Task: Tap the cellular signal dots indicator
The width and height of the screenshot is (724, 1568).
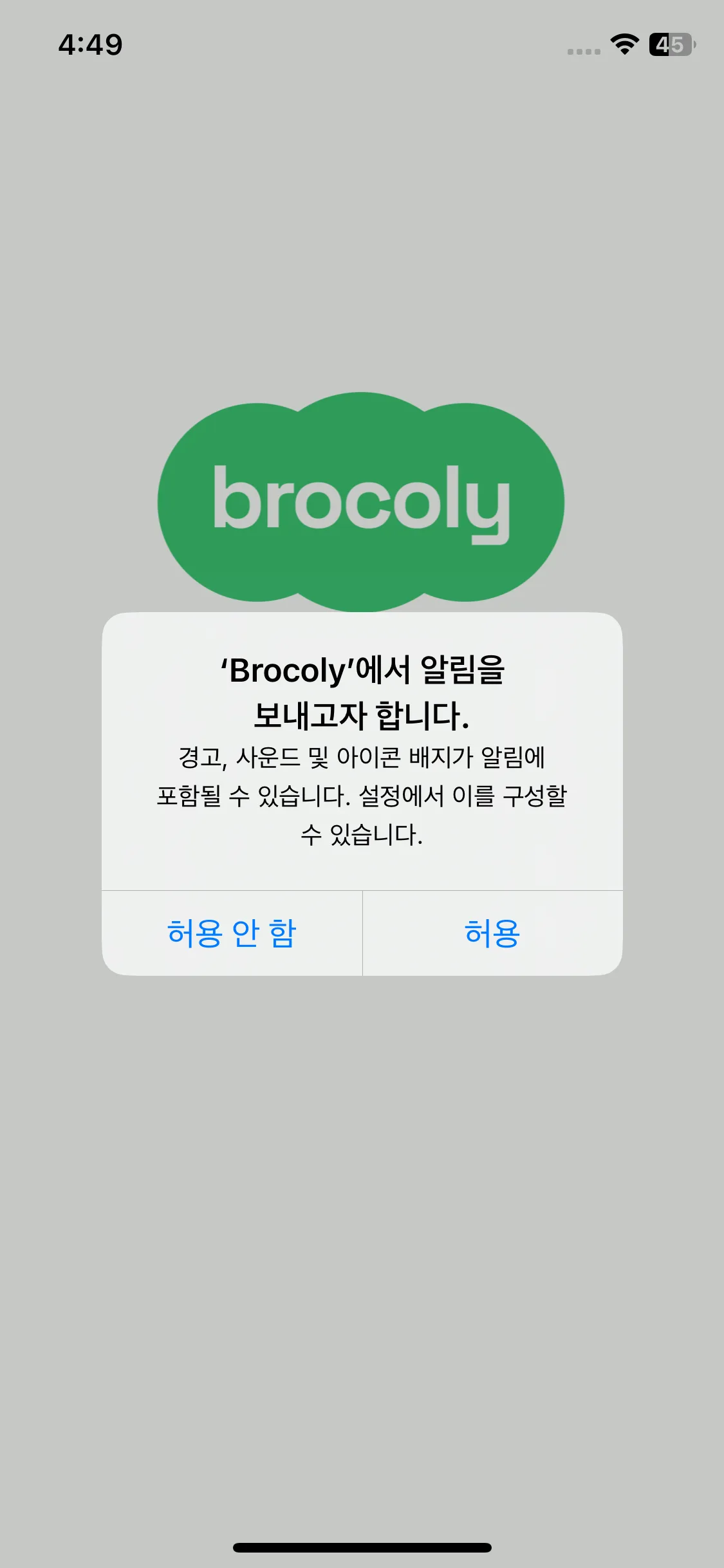Action: point(582,50)
